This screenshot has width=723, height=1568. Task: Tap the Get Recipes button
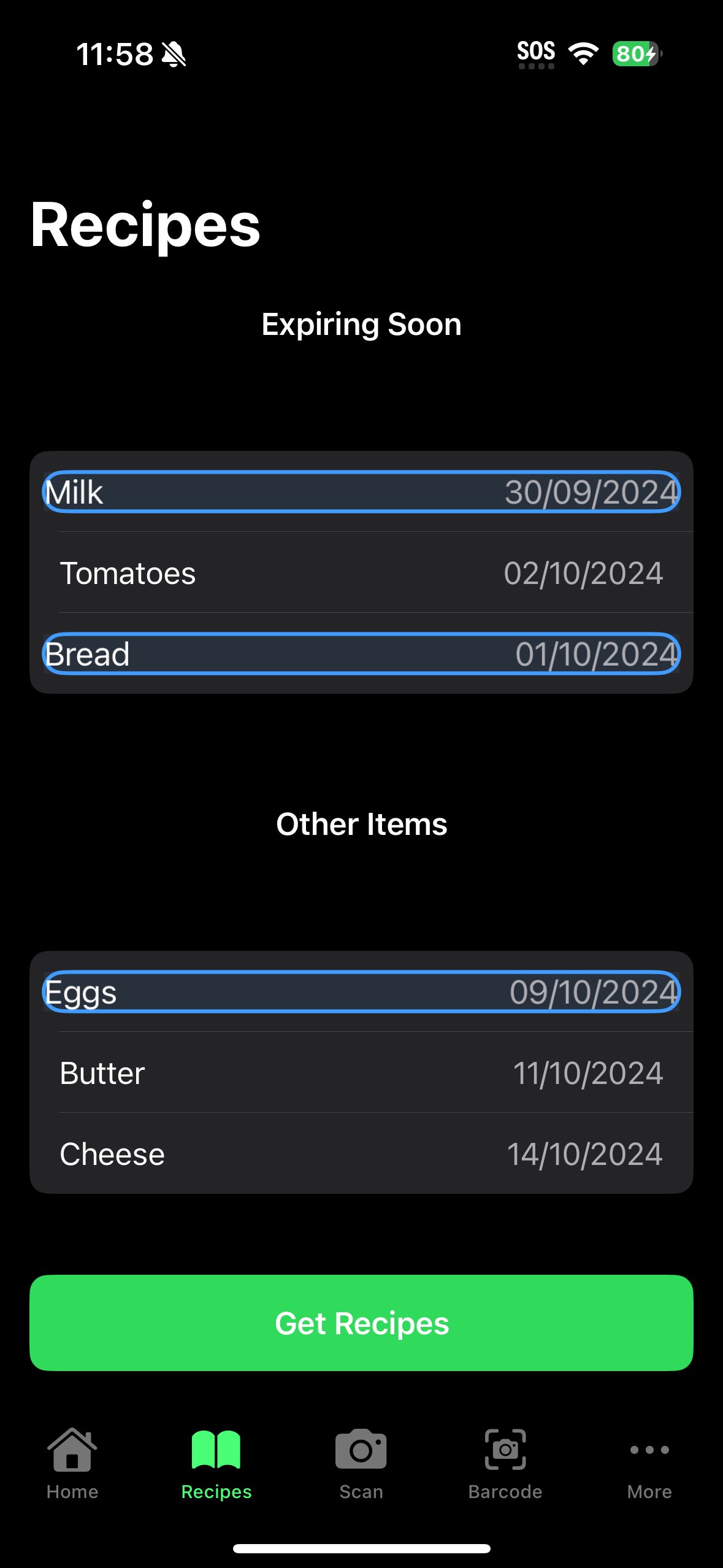361,1323
